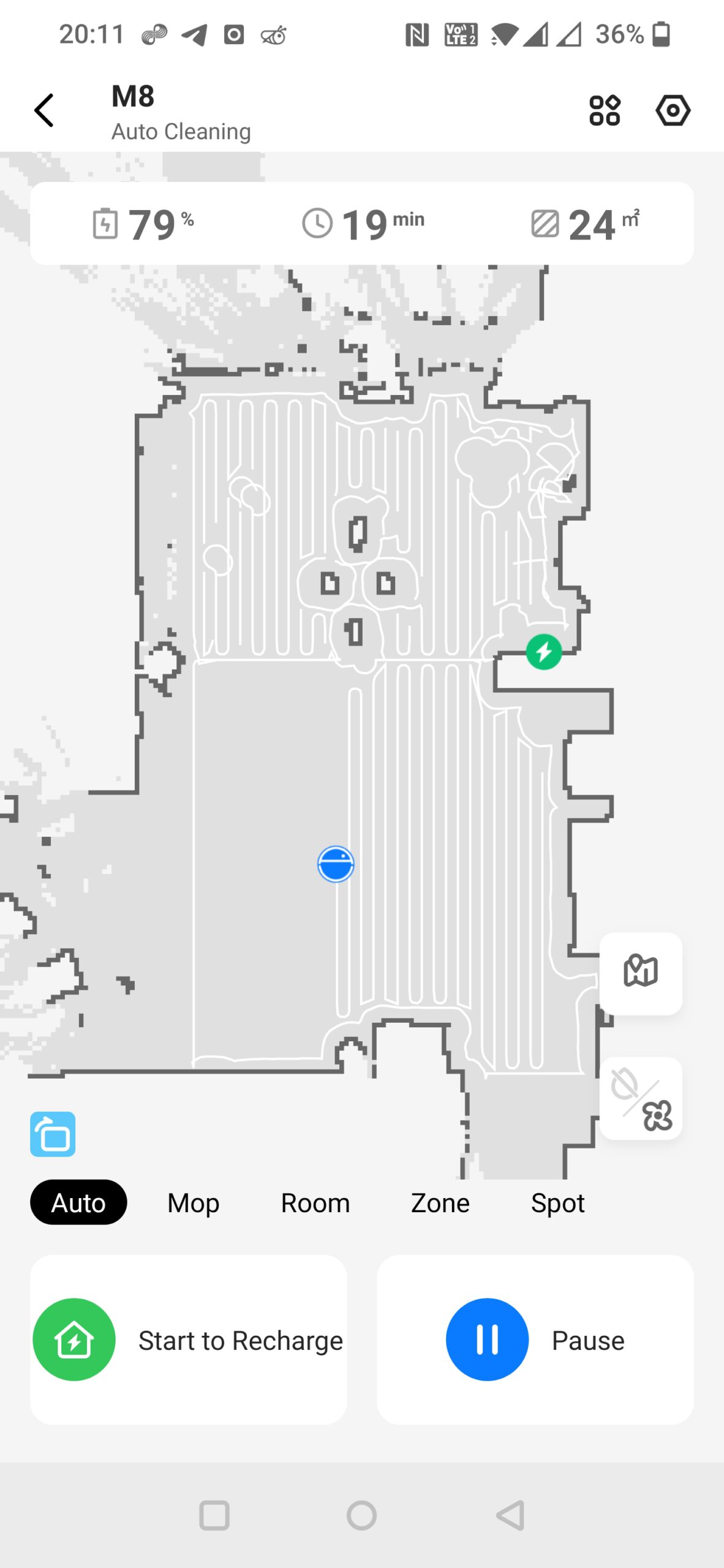Switch to Room cleaning mode

315,1202
